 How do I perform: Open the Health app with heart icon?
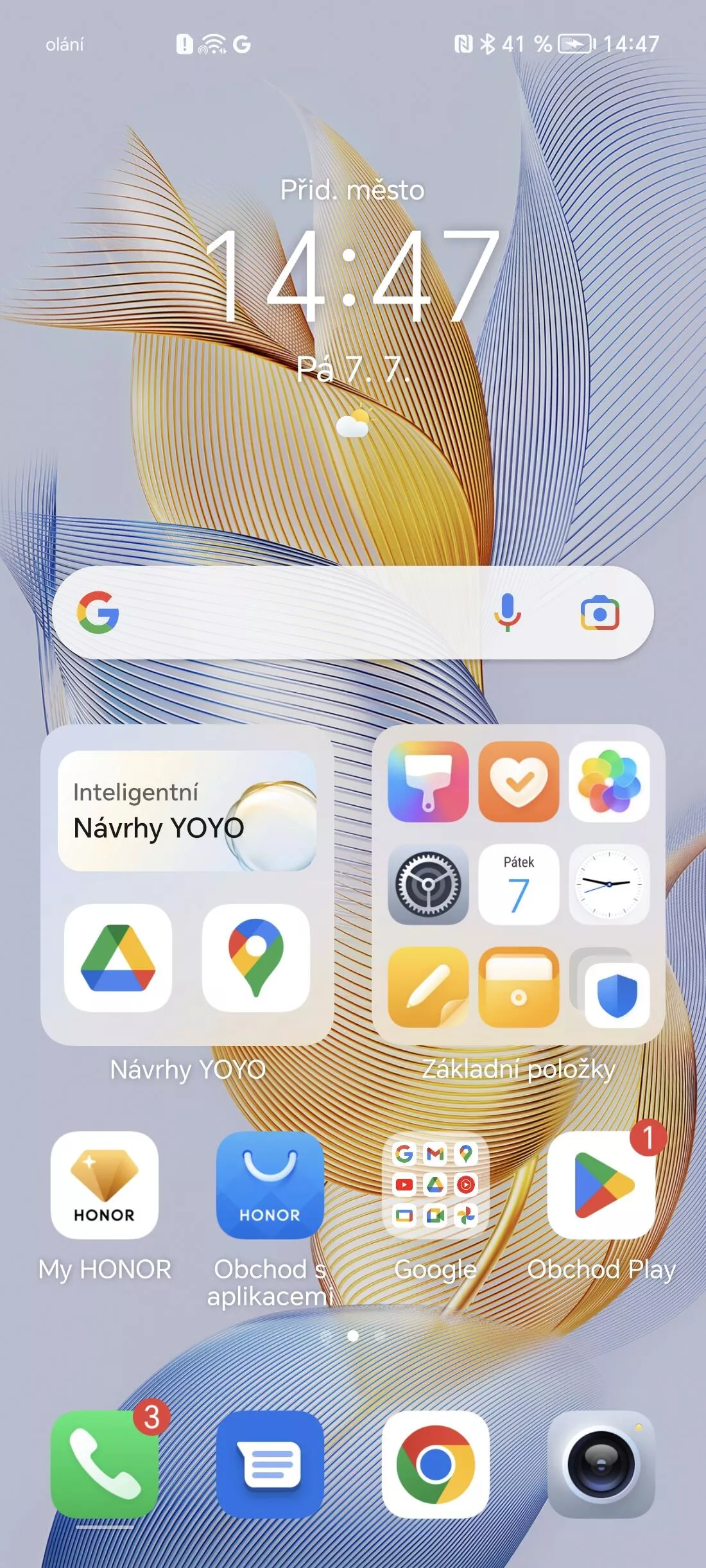[x=519, y=781]
